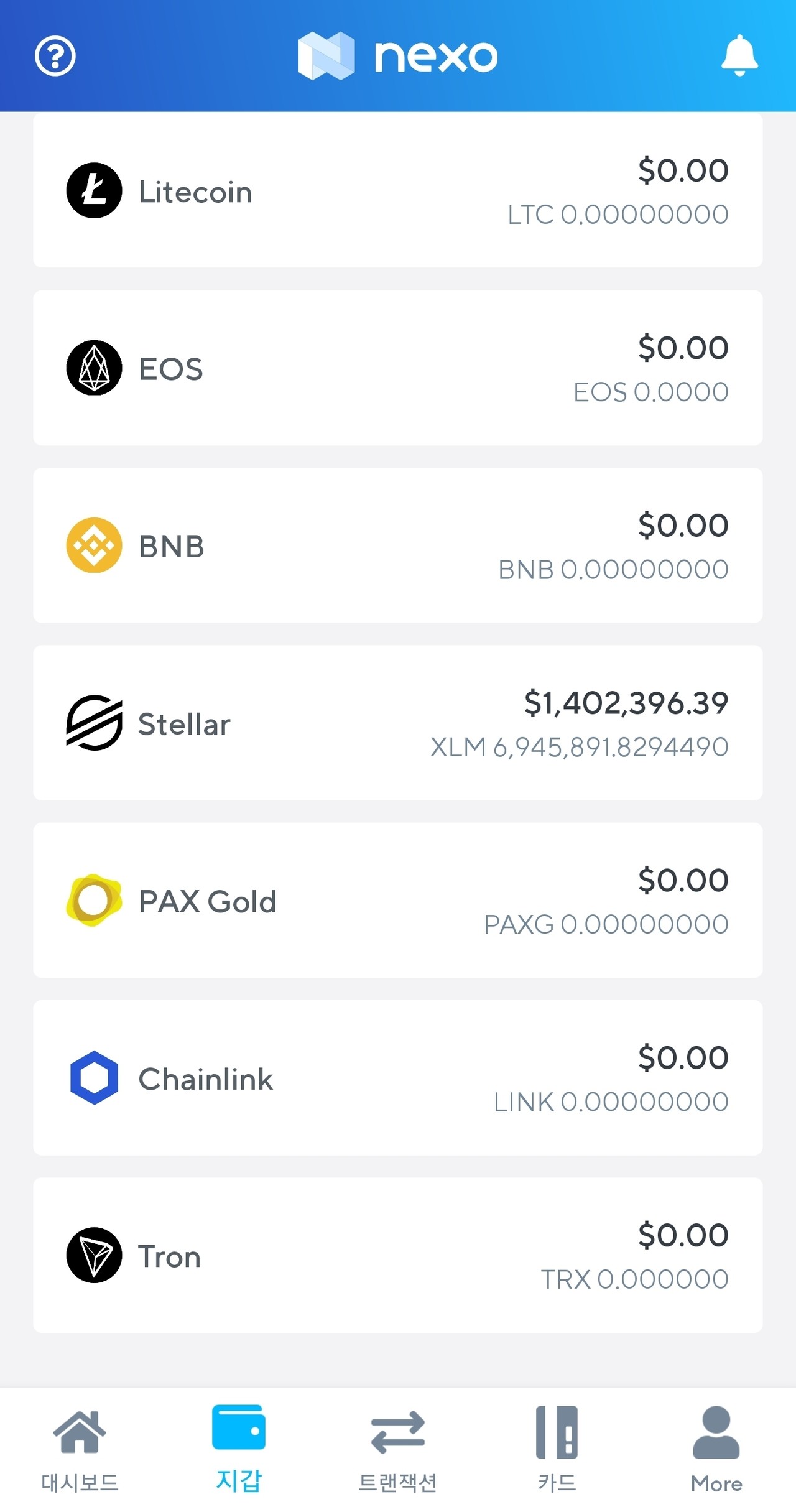
Task: Click the PAX Gold coin icon
Action: point(94,901)
